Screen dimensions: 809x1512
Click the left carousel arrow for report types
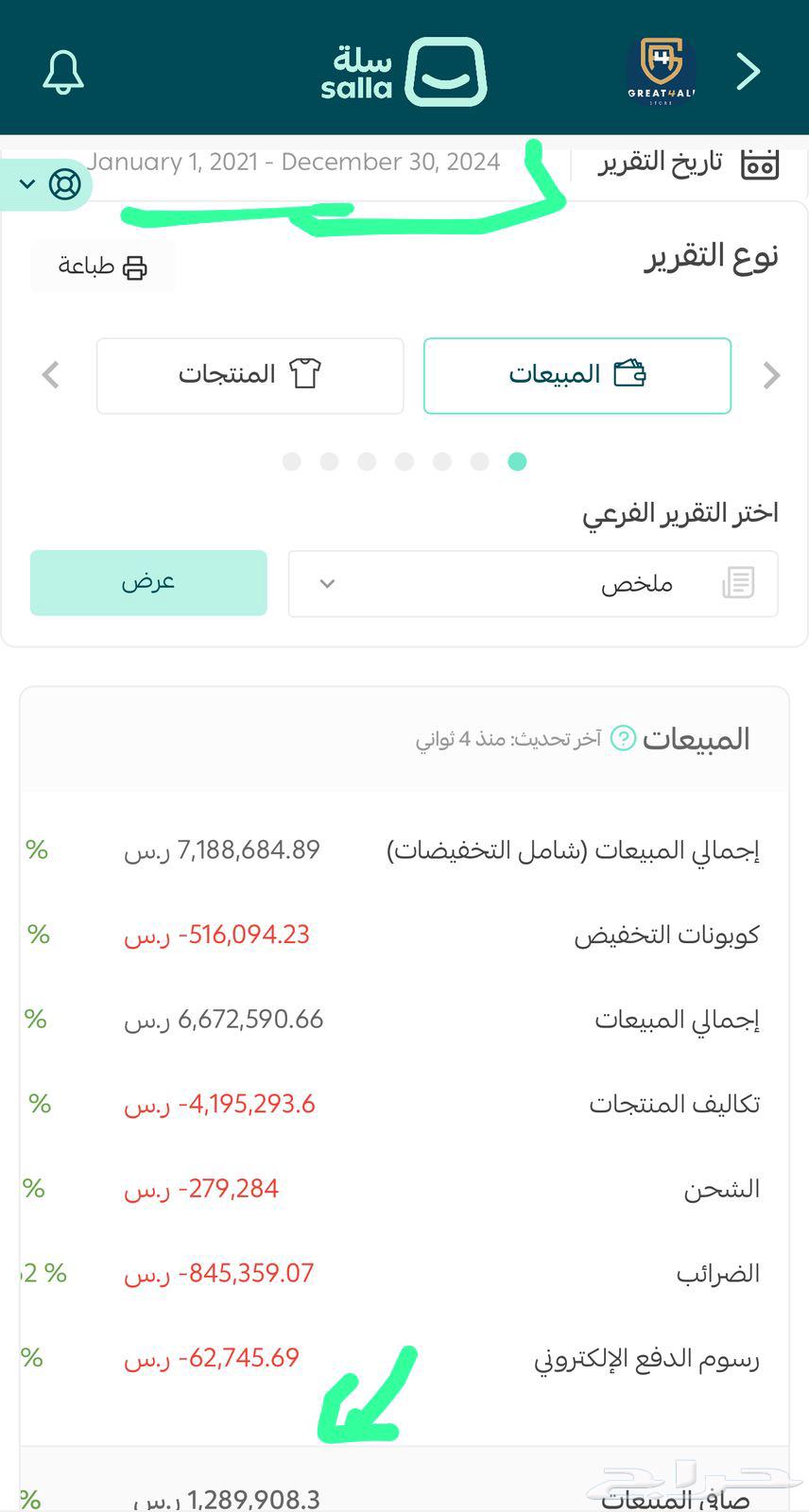(x=50, y=374)
